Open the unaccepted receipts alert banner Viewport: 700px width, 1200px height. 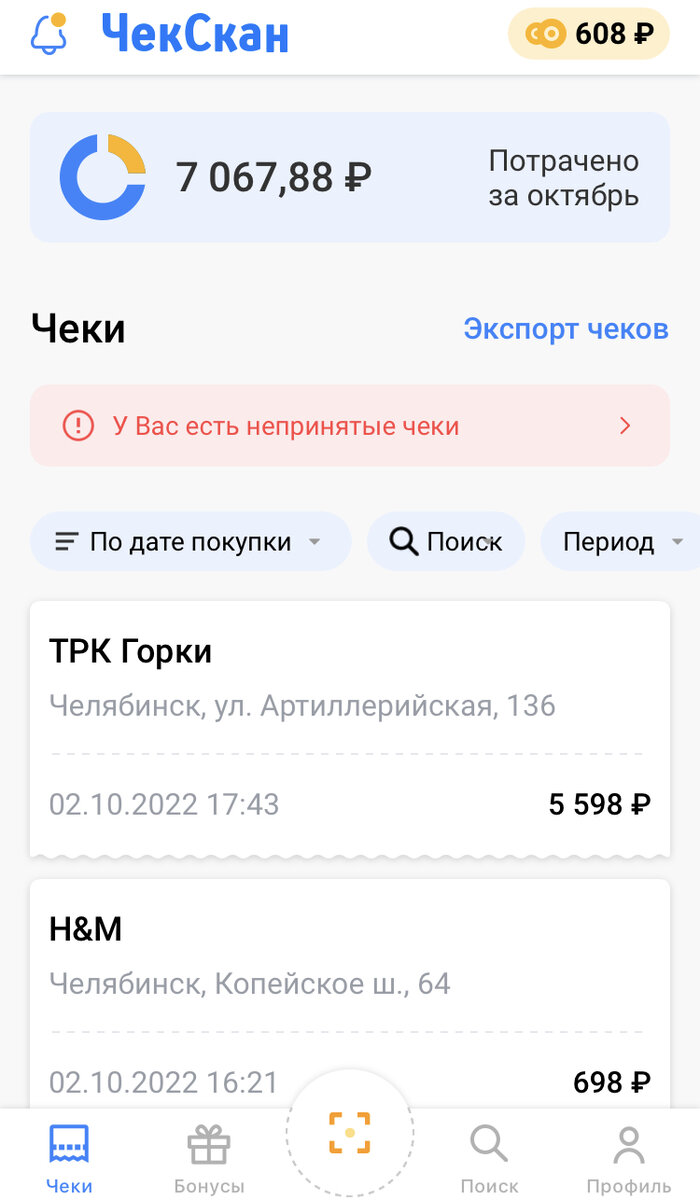point(350,426)
